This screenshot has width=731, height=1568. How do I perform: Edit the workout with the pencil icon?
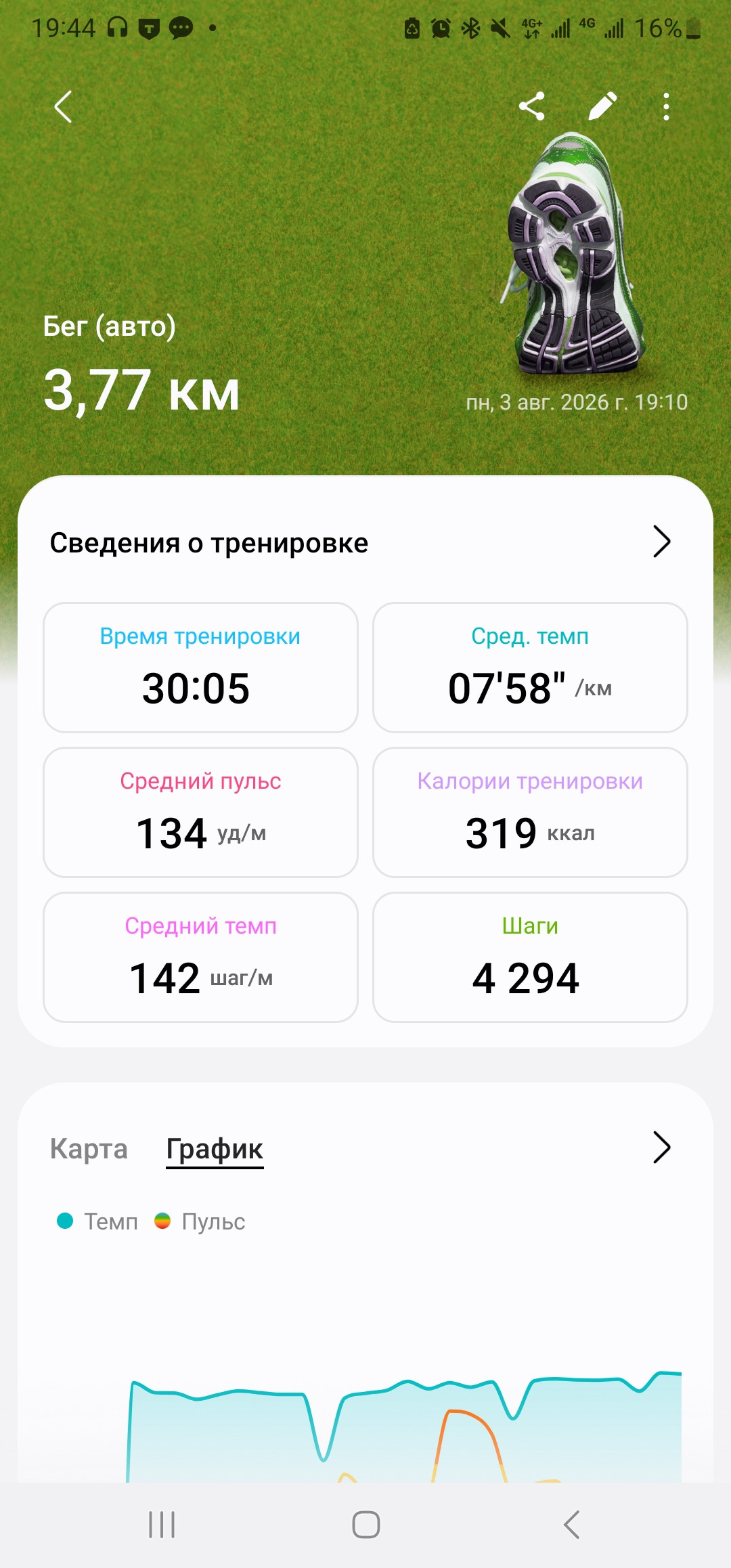[x=602, y=106]
